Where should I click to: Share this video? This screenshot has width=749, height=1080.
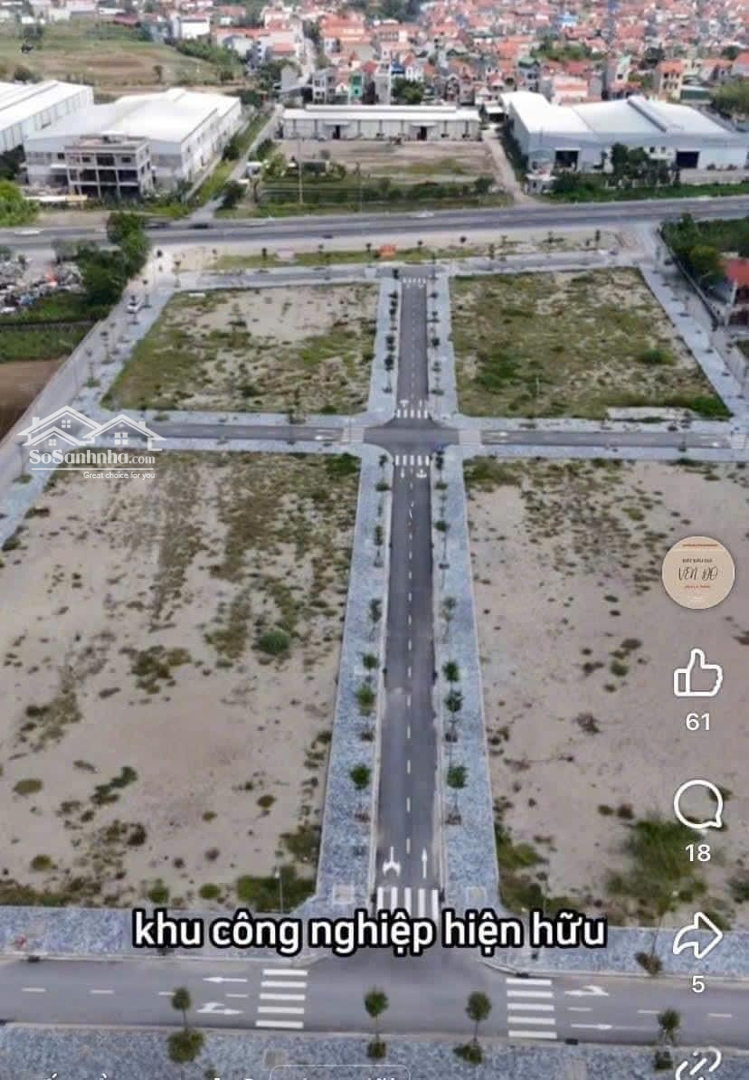[697, 935]
